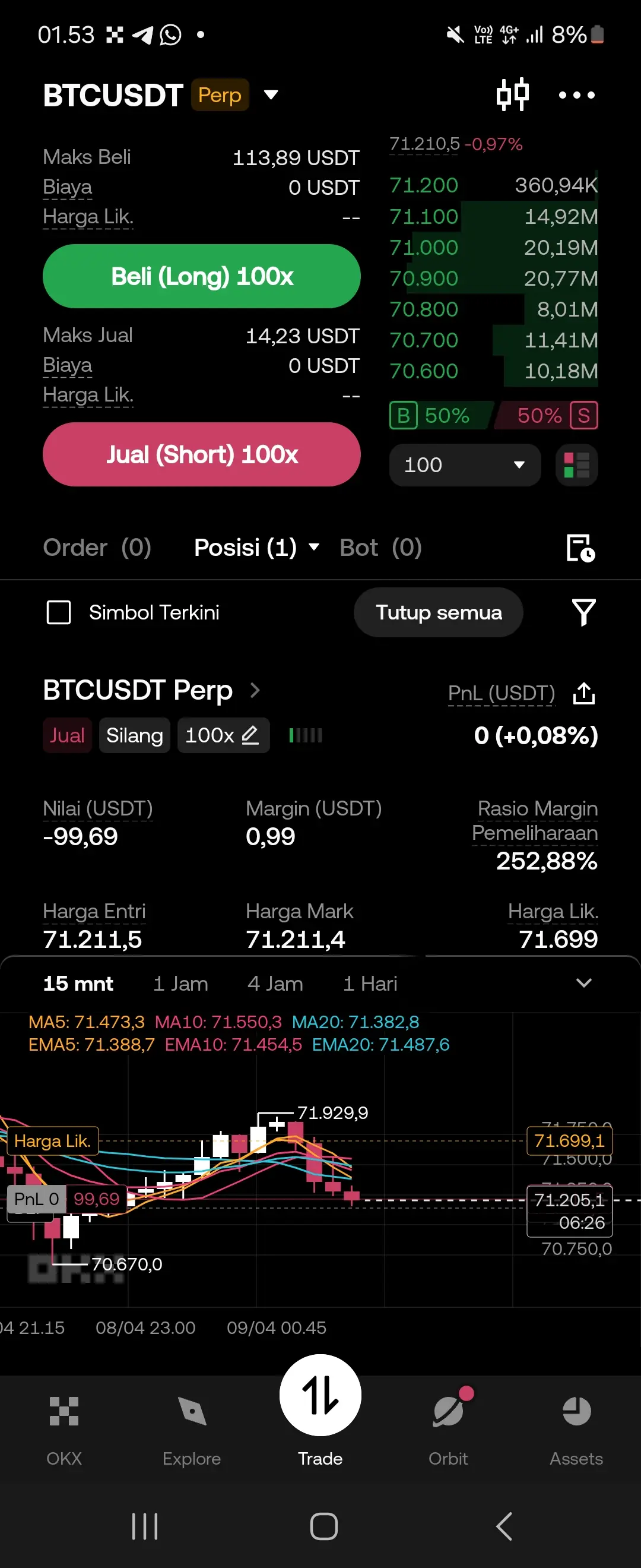Check the Simbol Terkini checkbox

(x=59, y=612)
